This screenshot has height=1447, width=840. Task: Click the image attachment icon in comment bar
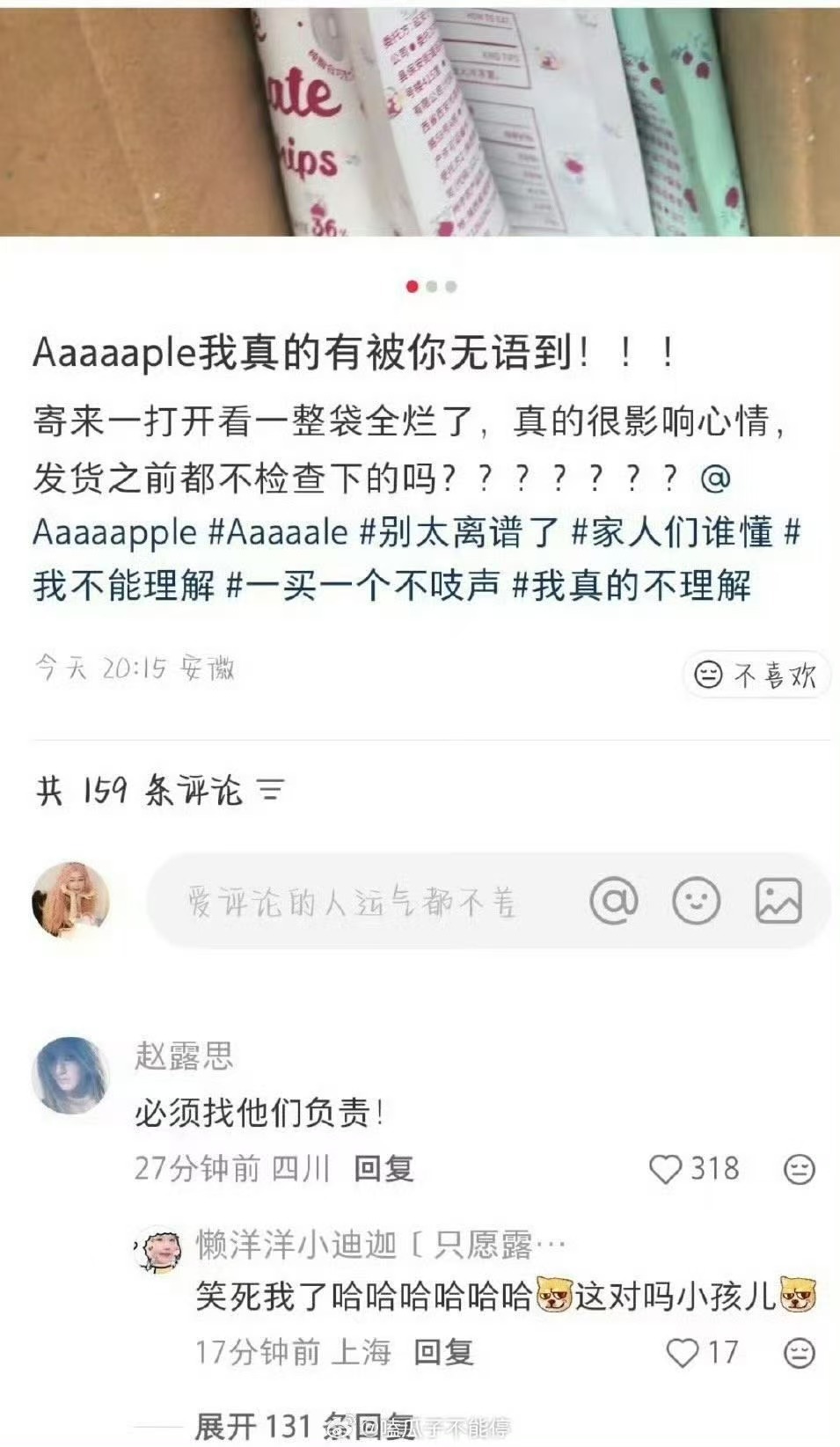[778, 901]
